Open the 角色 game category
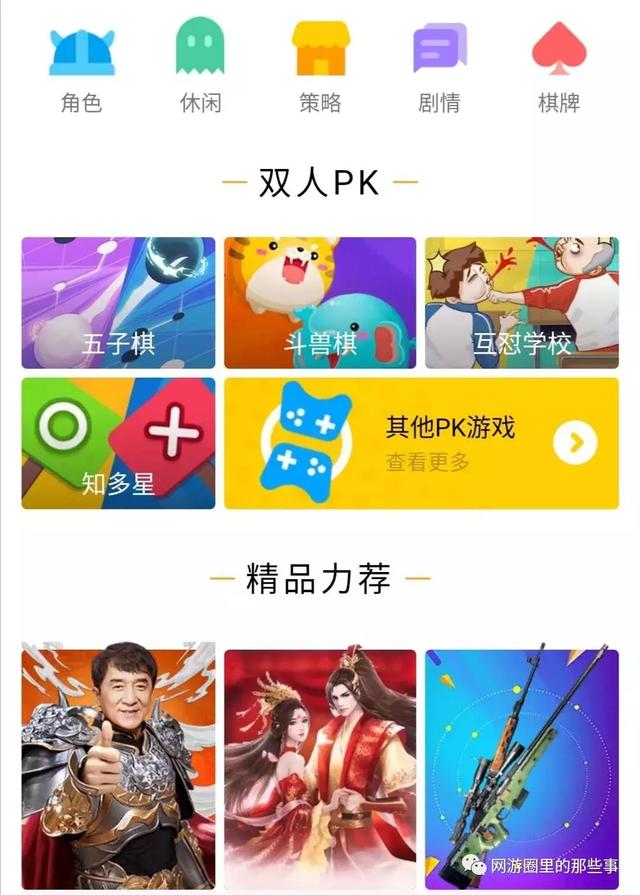This screenshot has height=895, width=640. point(81,66)
